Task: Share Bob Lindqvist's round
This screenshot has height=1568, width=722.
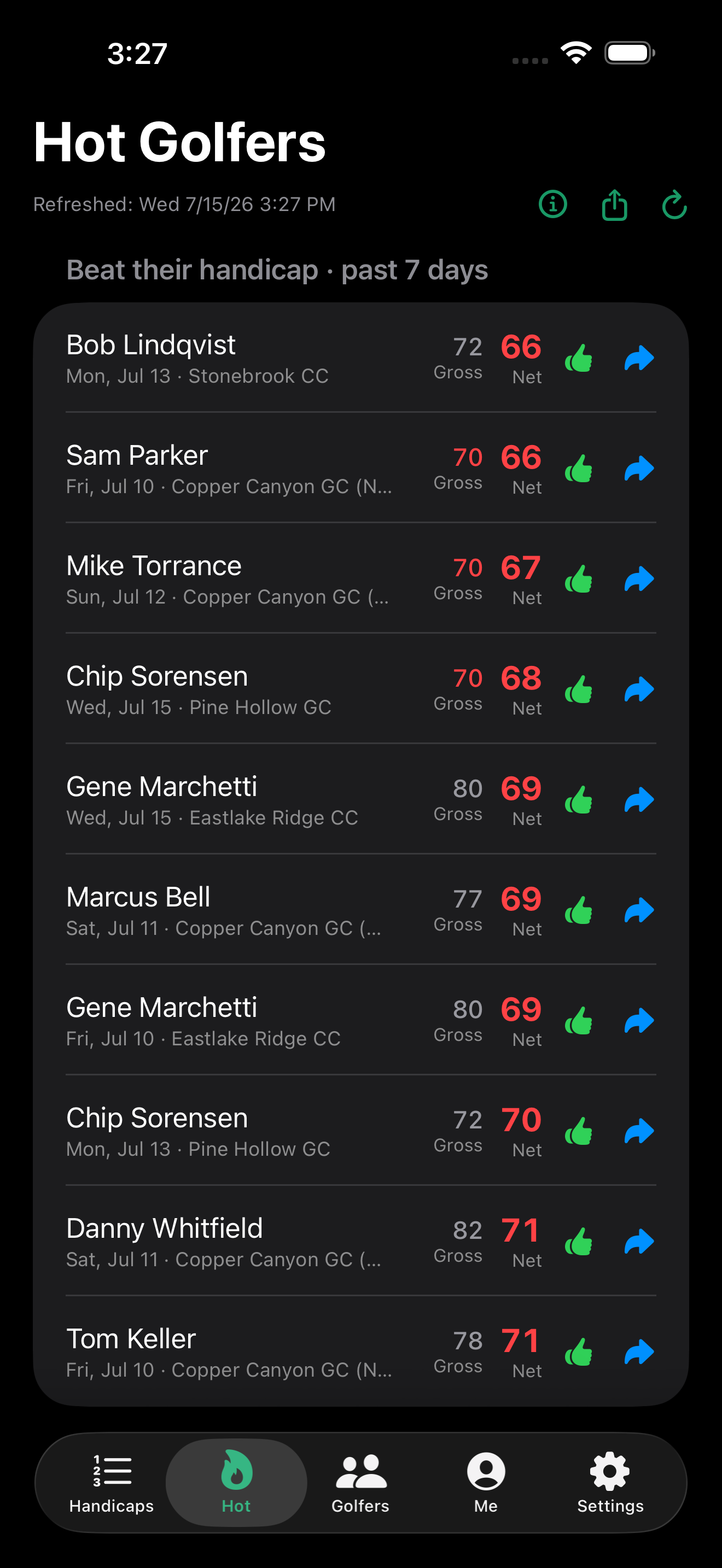Action: pyautogui.click(x=639, y=358)
